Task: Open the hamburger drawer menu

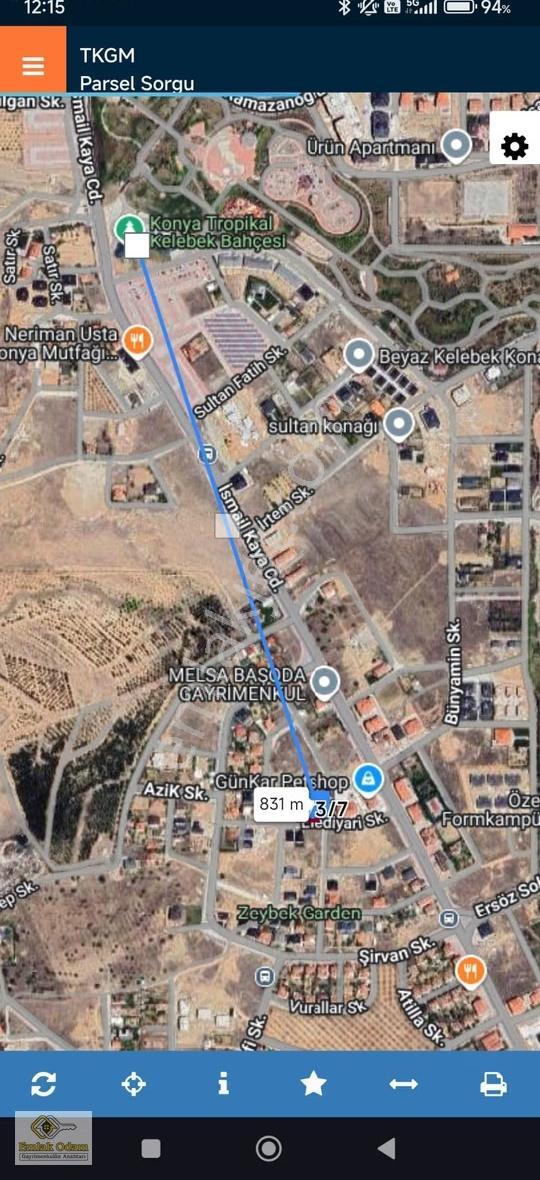Action: 33,65
